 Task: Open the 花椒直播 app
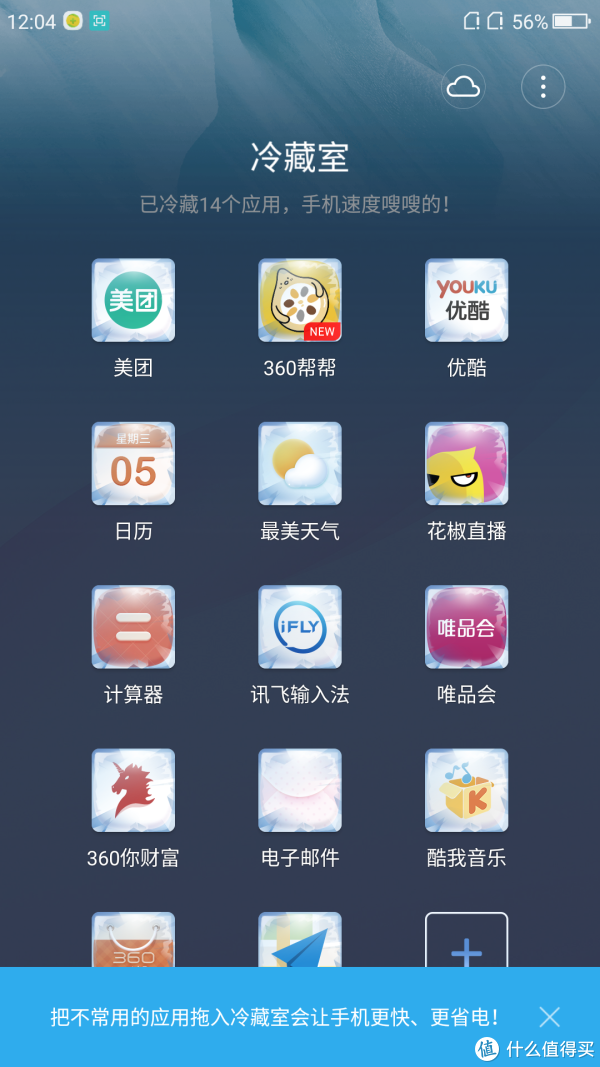(466, 464)
